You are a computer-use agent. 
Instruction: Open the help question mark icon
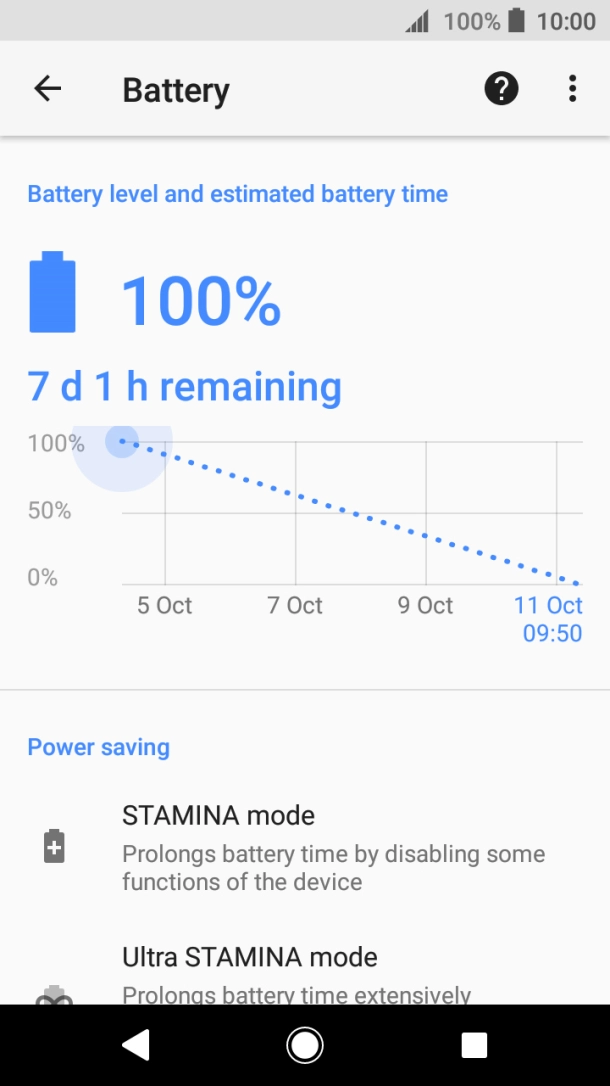click(x=501, y=89)
